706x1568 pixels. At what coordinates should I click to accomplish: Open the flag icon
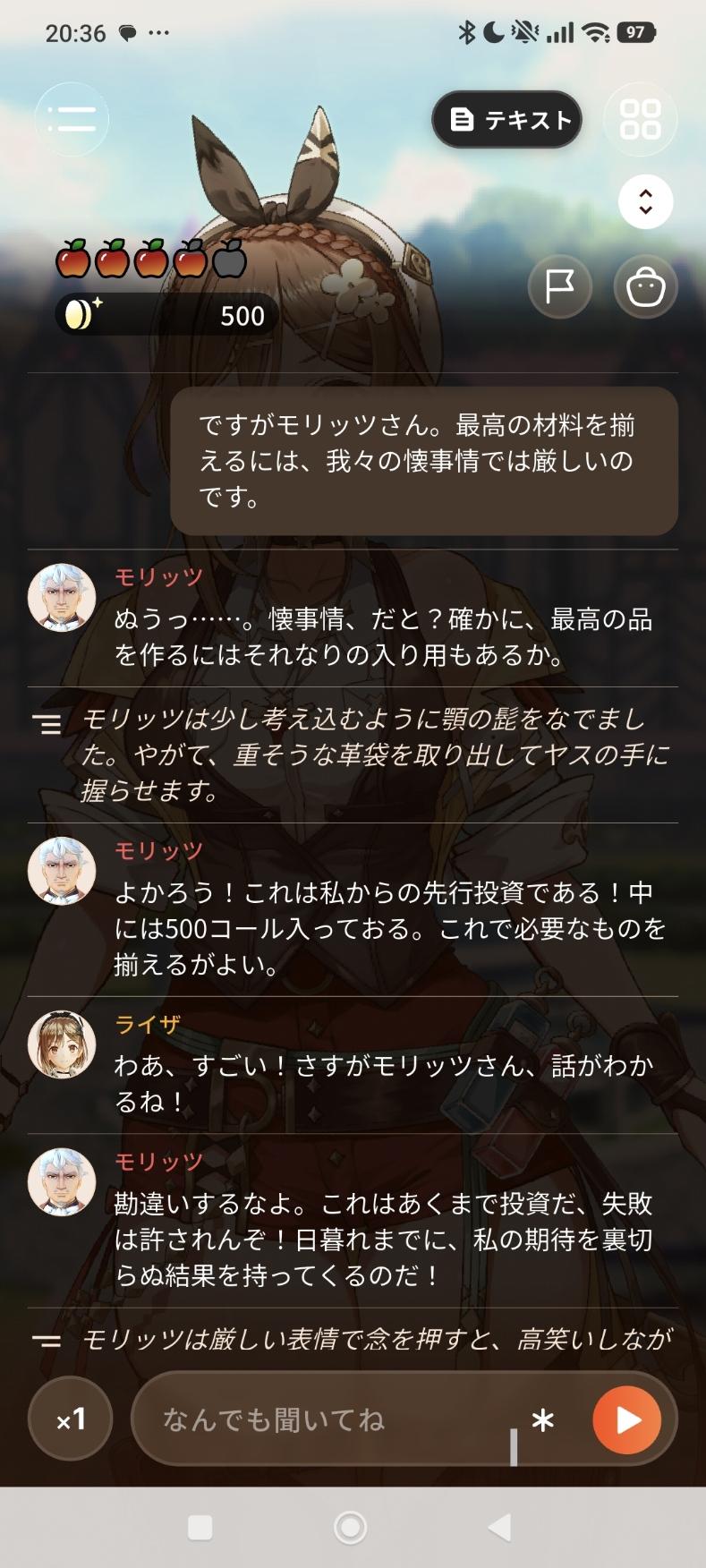pyautogui.click(x=560, y=287)
